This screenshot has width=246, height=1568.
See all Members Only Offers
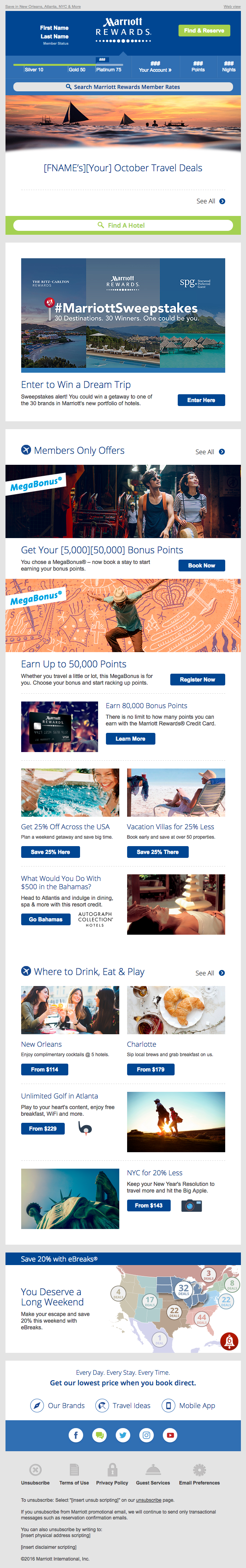[210, 451]
